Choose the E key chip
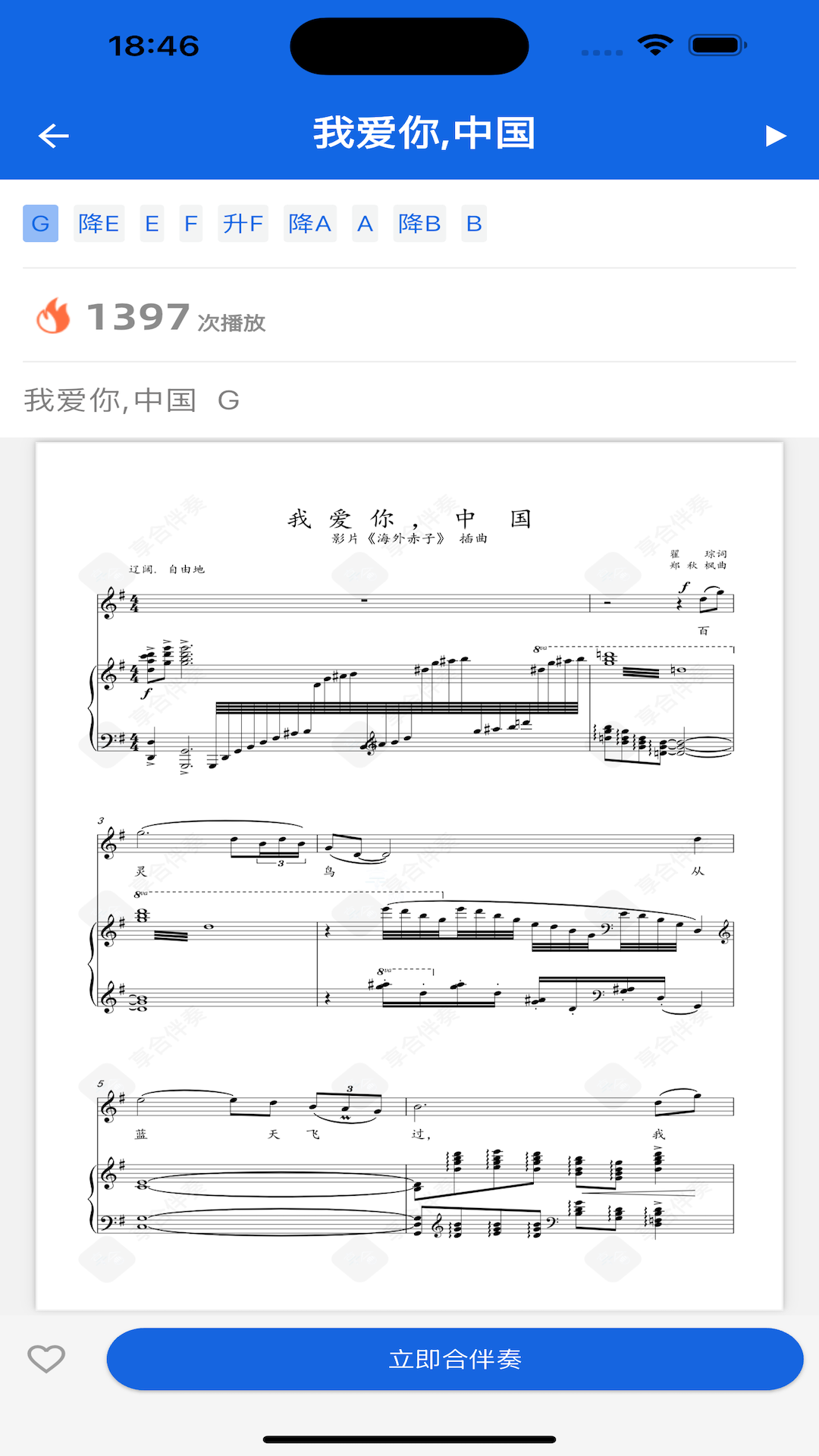Screen dimensions: 819x1456 pos(152,224)
